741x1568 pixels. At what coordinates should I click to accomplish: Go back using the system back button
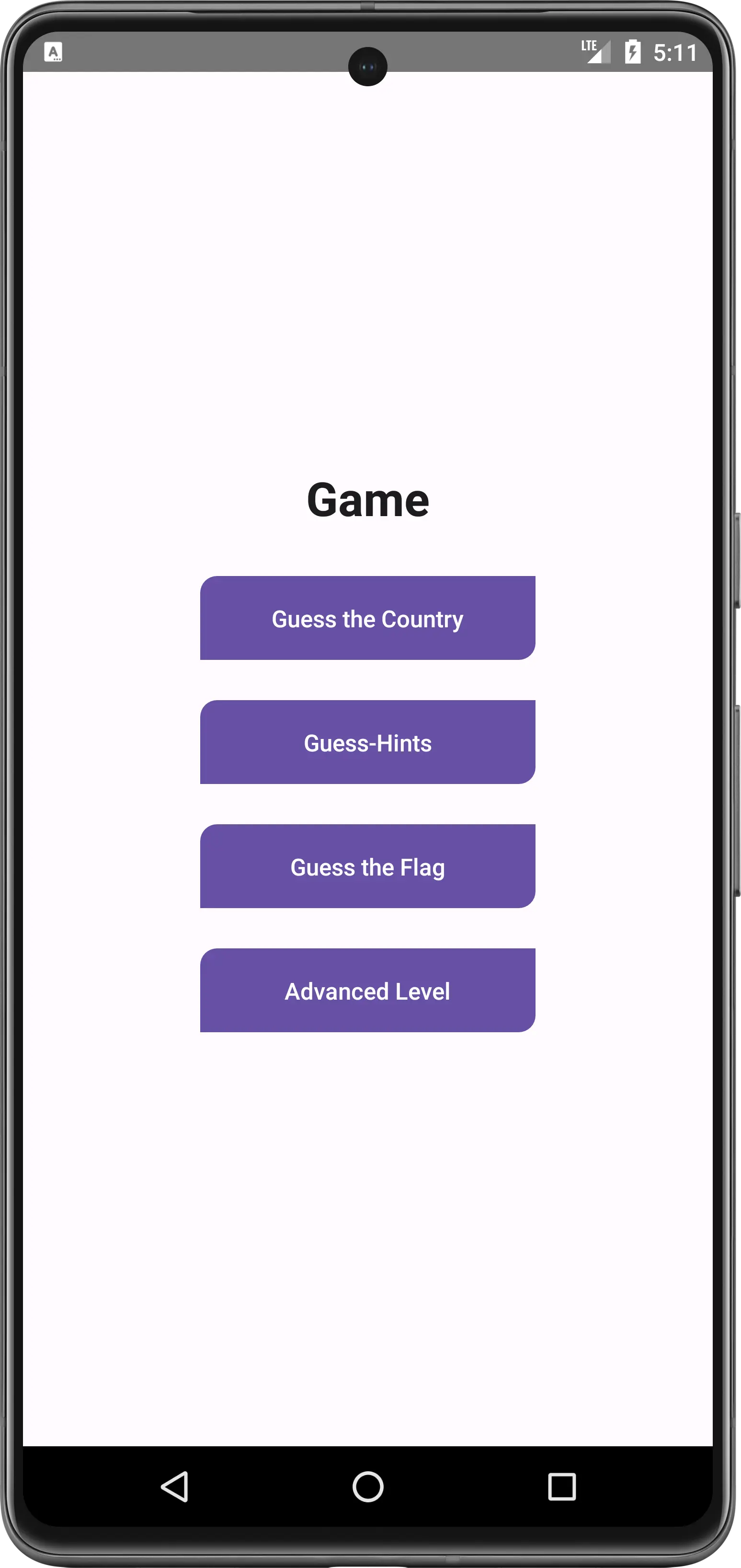(175, 1487)
